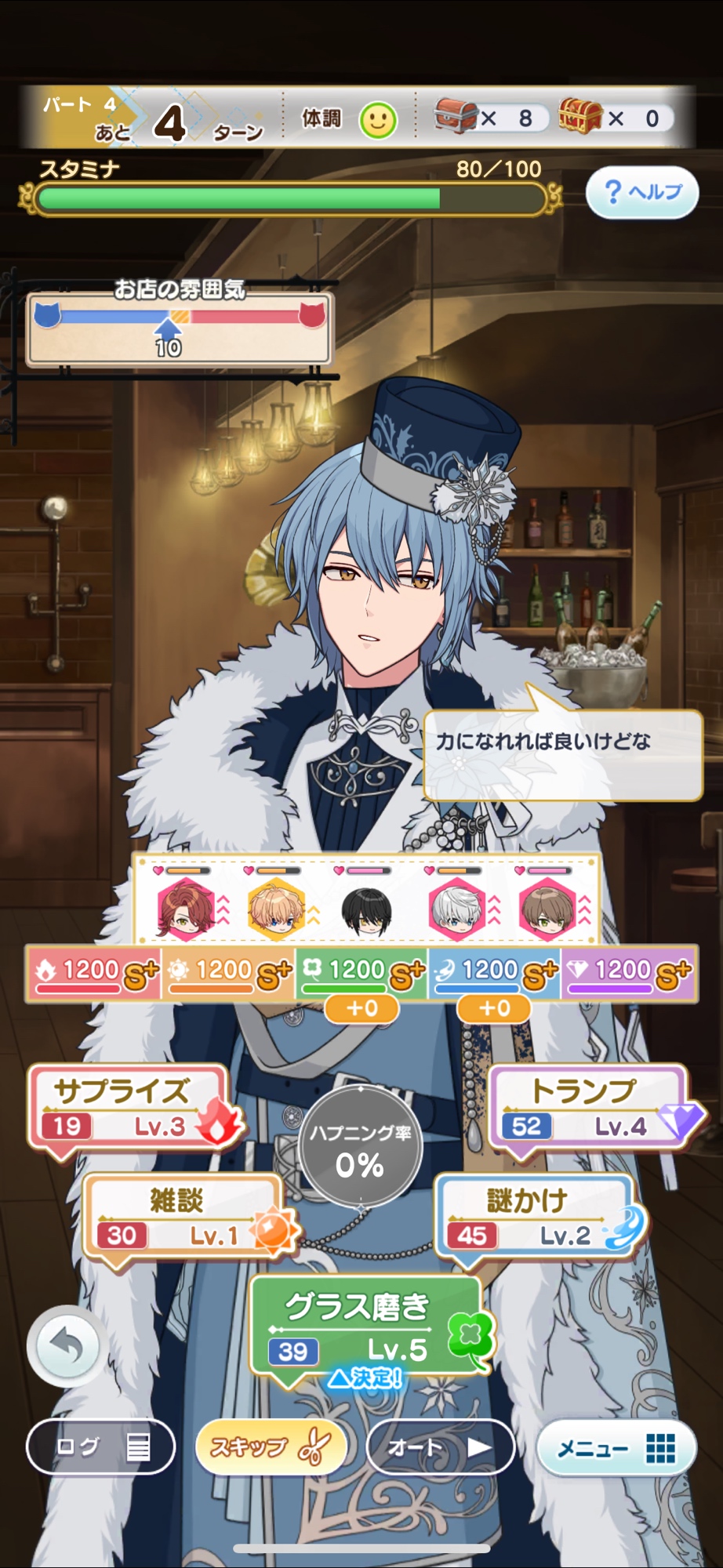
Task: Start オート auto mode
Action: (x=440, y=1446)
